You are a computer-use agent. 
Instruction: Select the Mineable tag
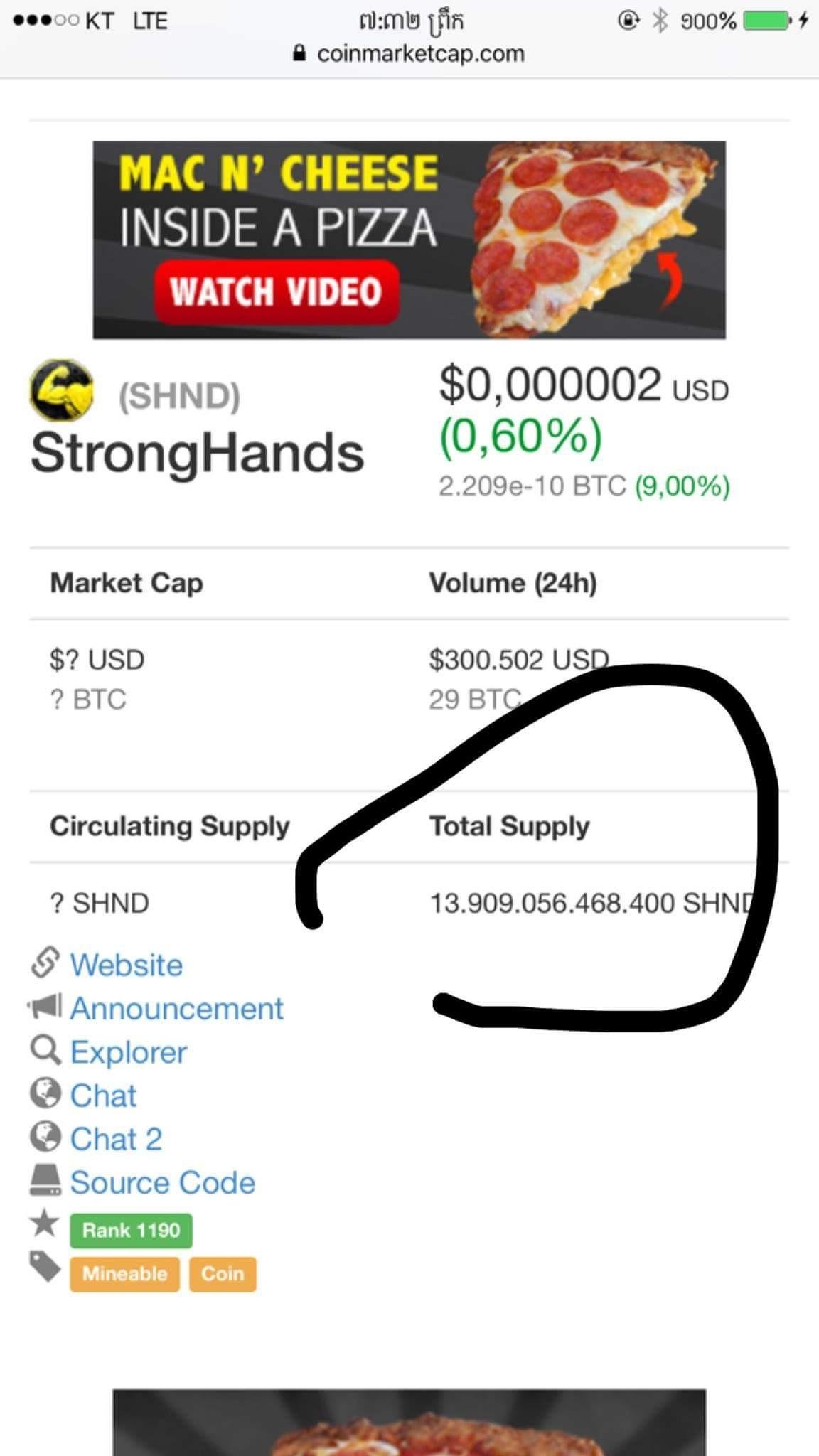[124, 1273]
